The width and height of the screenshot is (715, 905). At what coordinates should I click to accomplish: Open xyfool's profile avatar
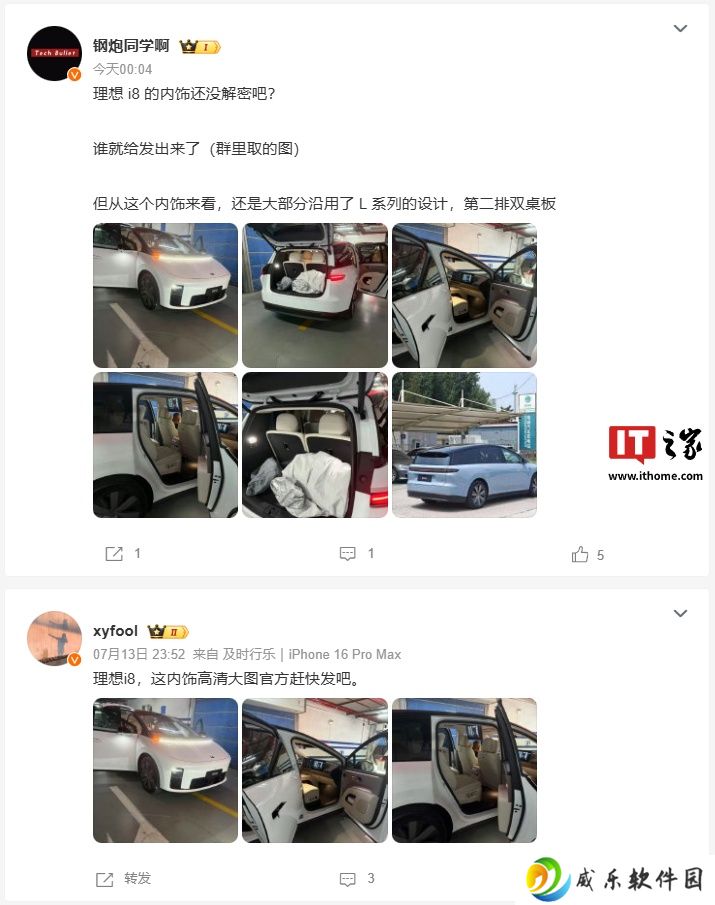tap(54, 638)
